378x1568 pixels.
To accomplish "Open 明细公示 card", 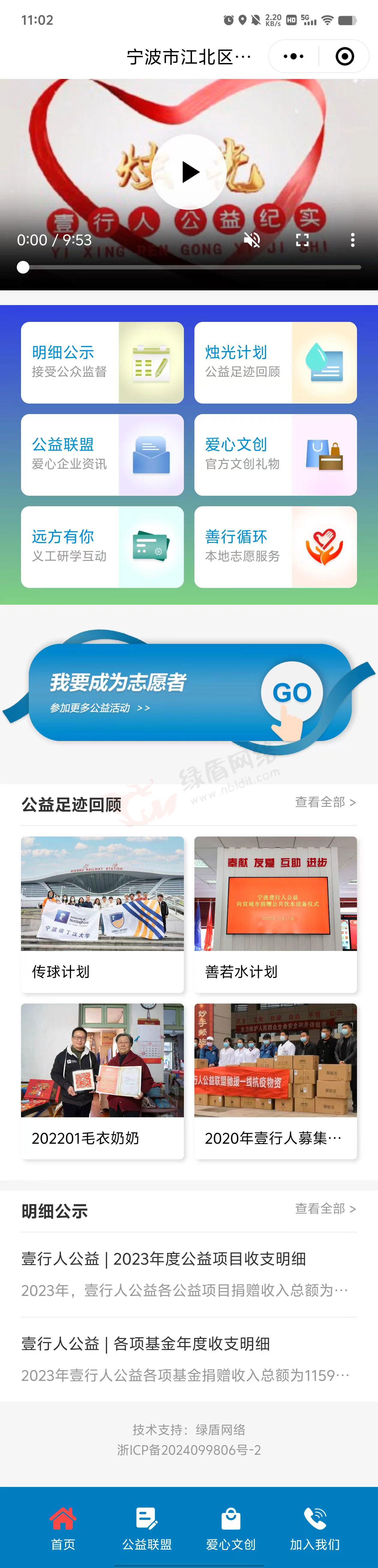I will point(102,363).
